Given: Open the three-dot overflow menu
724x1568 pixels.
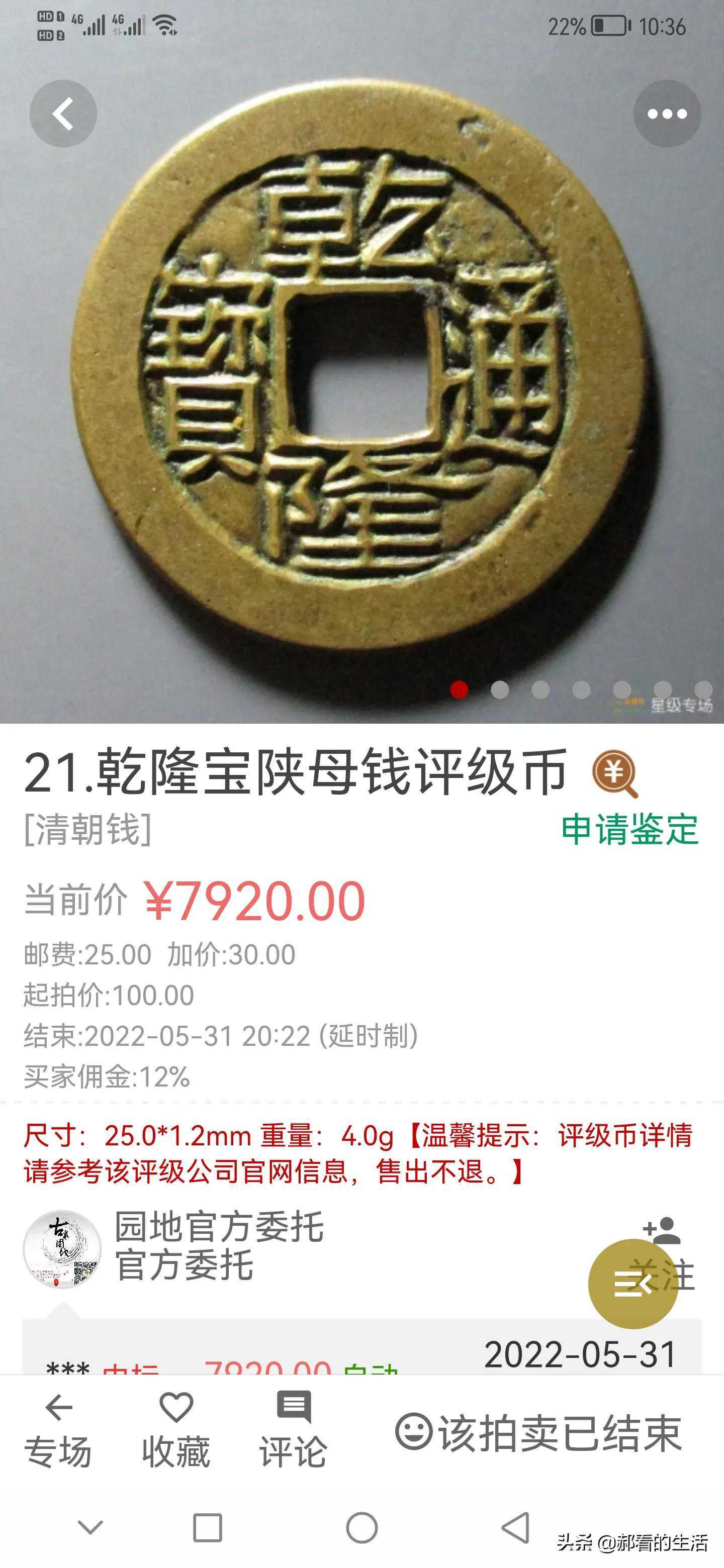Looking at the screenshot, I should pyautogui.click(x=667, y=114).
